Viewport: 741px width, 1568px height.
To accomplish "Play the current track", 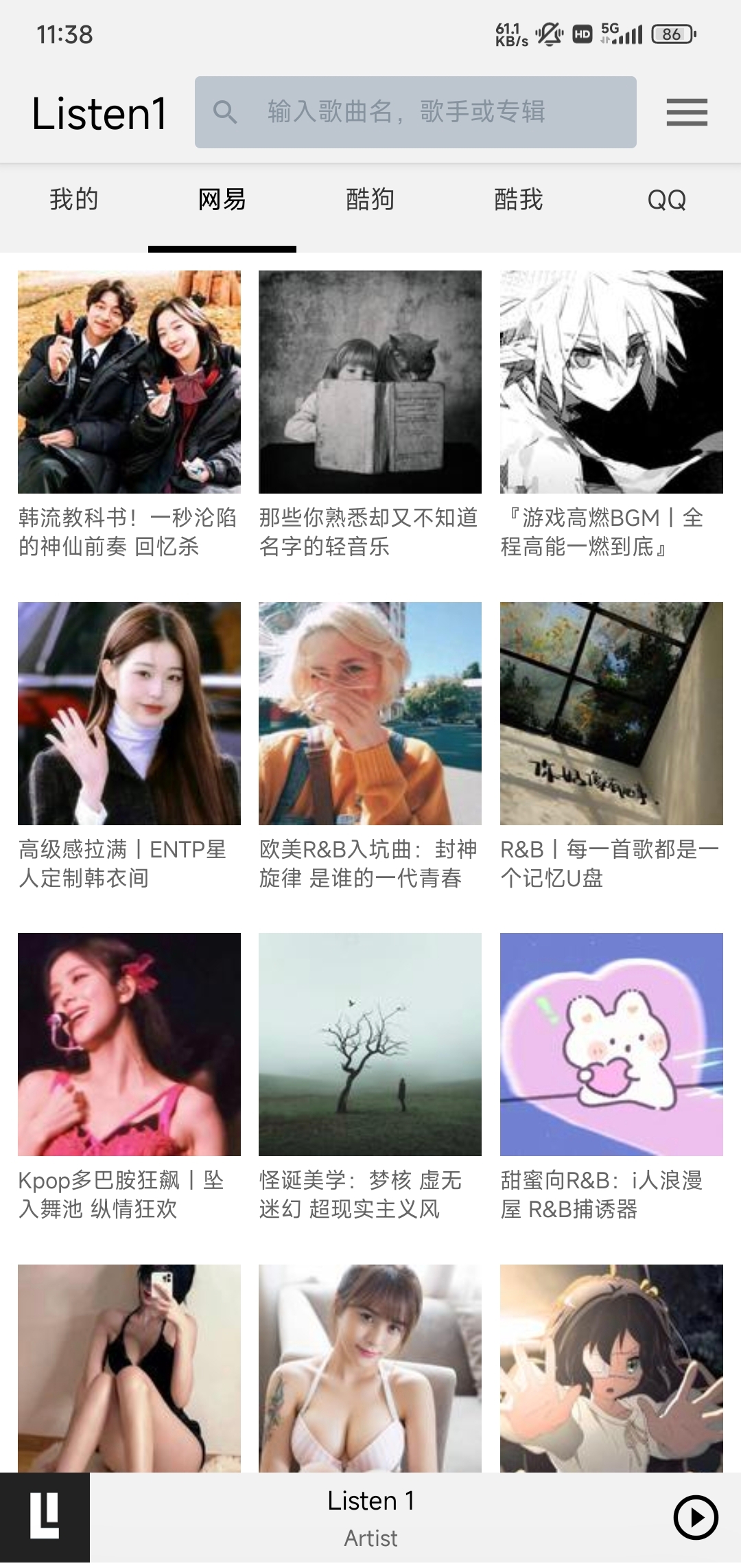I will (x=696, y=1517).
